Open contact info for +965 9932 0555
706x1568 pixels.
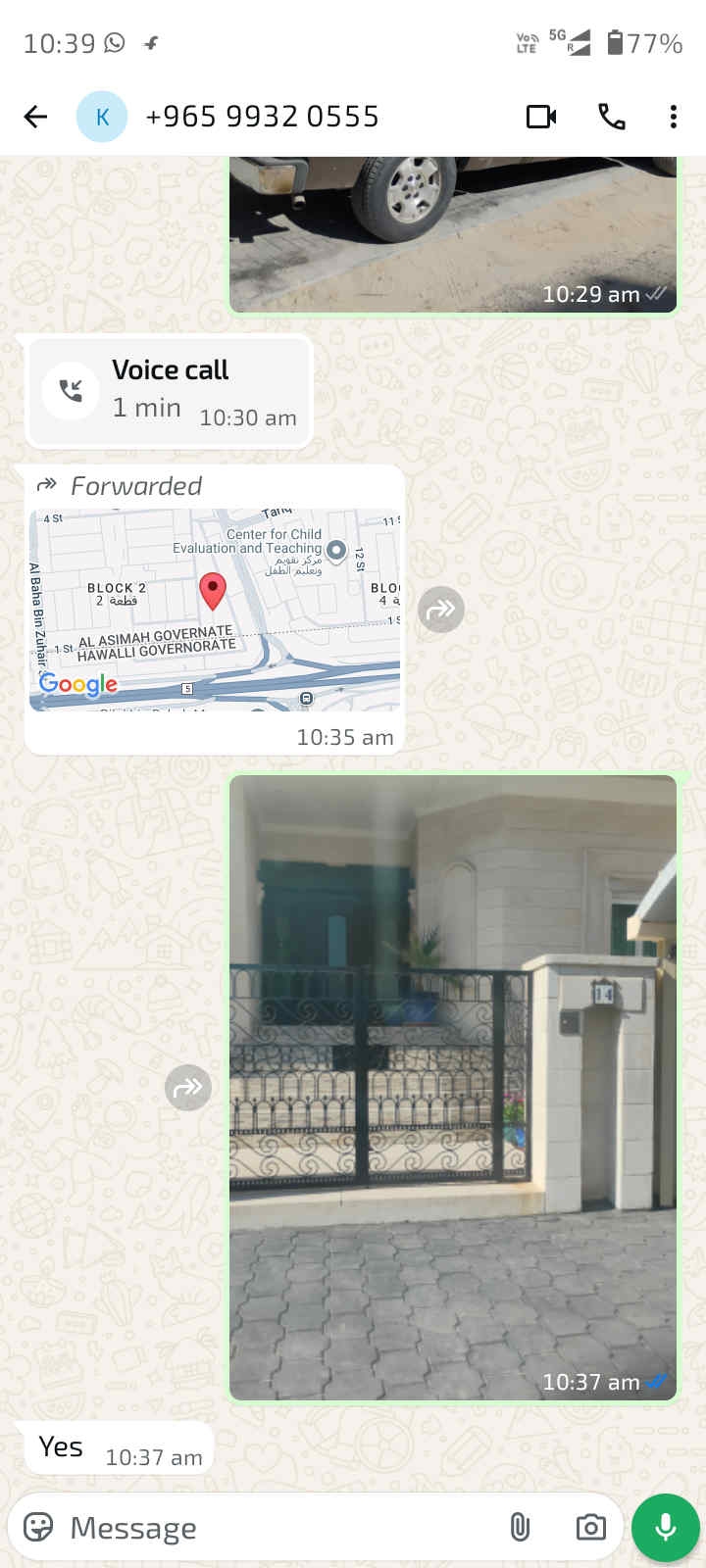(261, 117)
